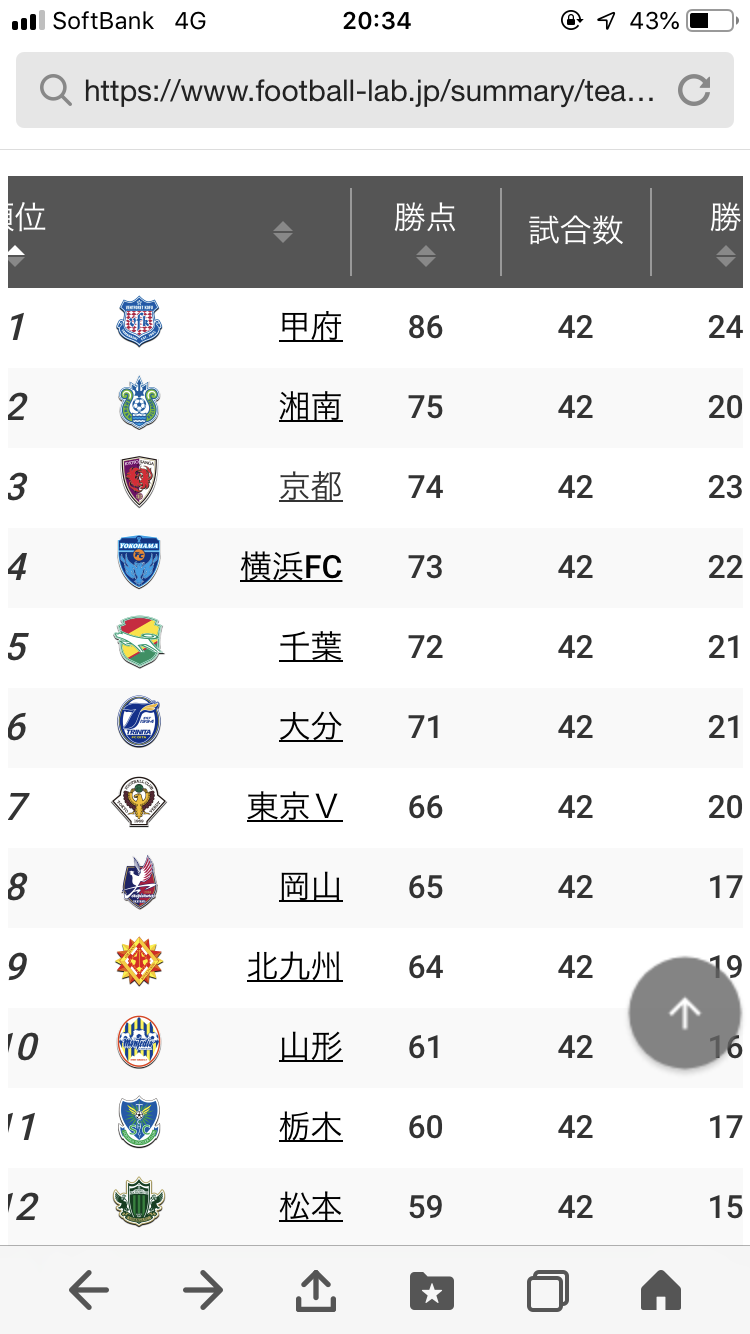Viewport: 750px width, 1334px height.
Task: Reload the current page
Action: pos(693,92)
